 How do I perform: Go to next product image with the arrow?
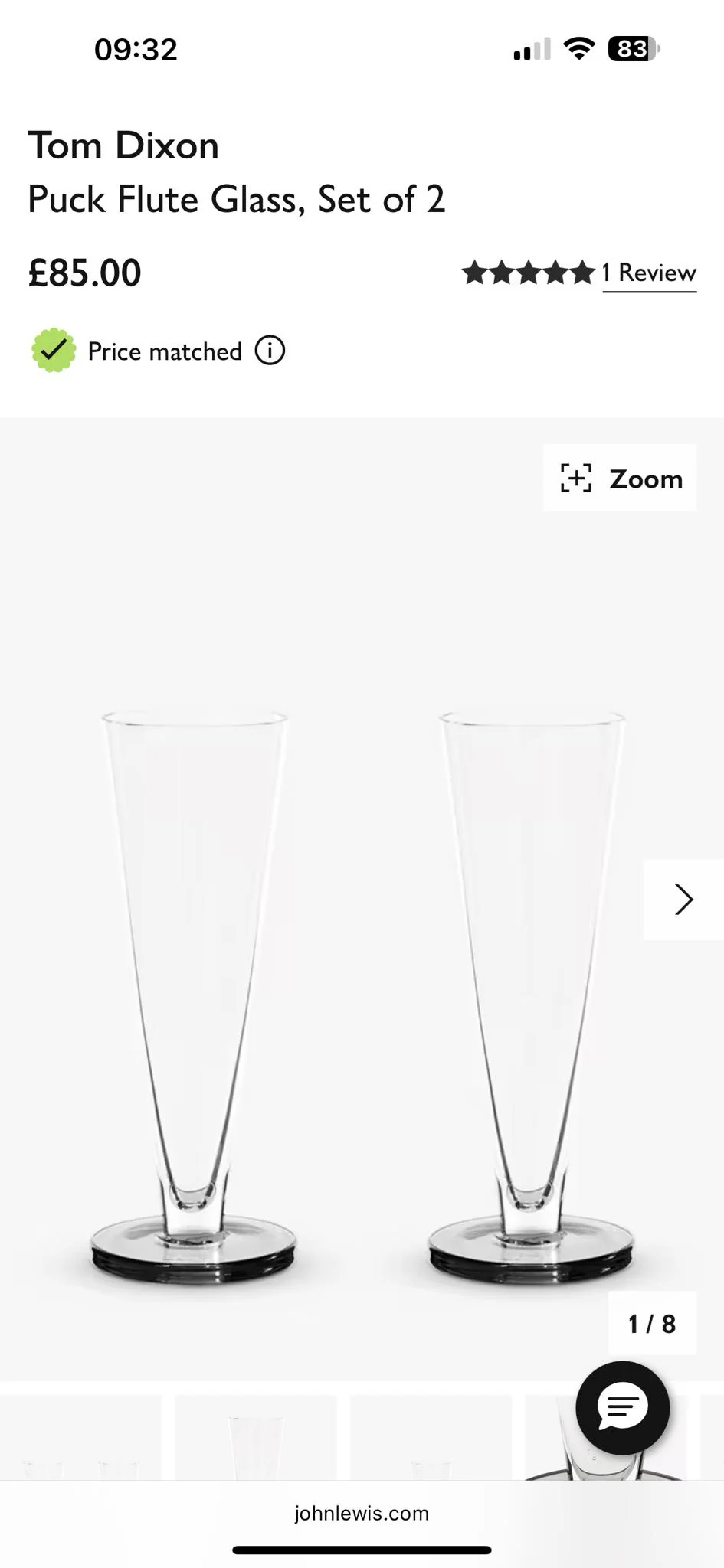683,900
